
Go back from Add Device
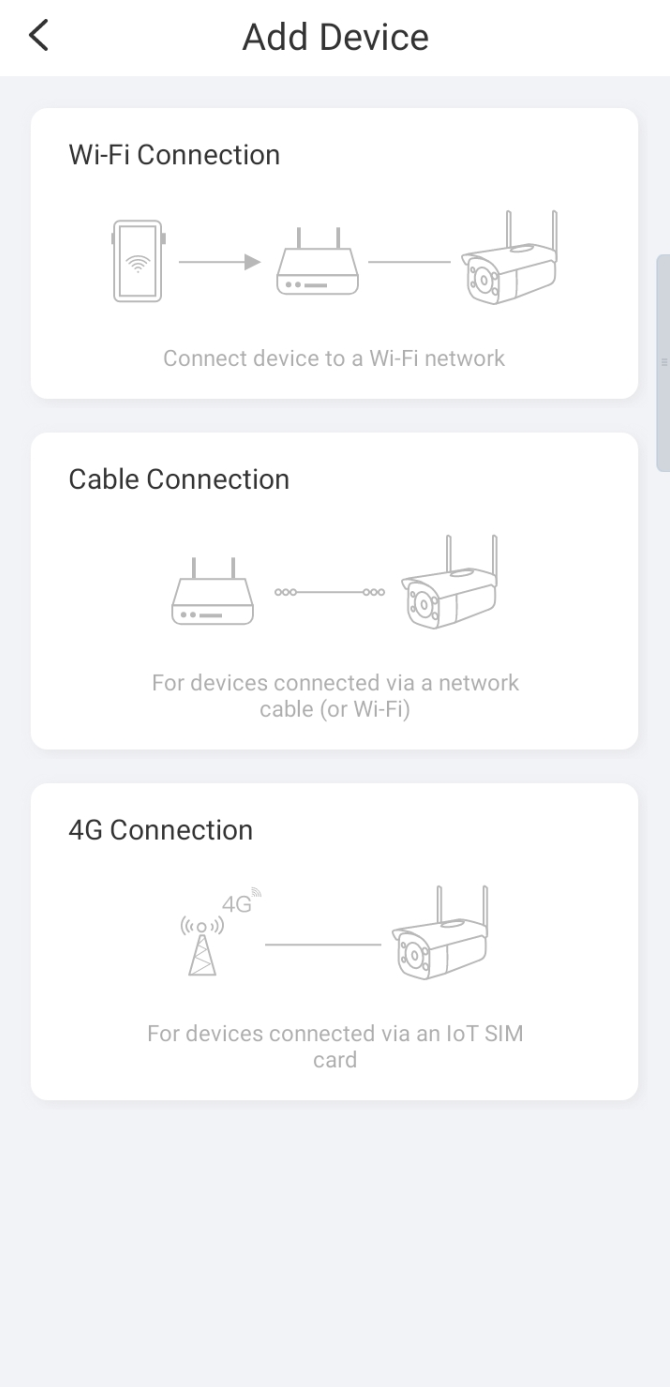[x=38, y=37]
